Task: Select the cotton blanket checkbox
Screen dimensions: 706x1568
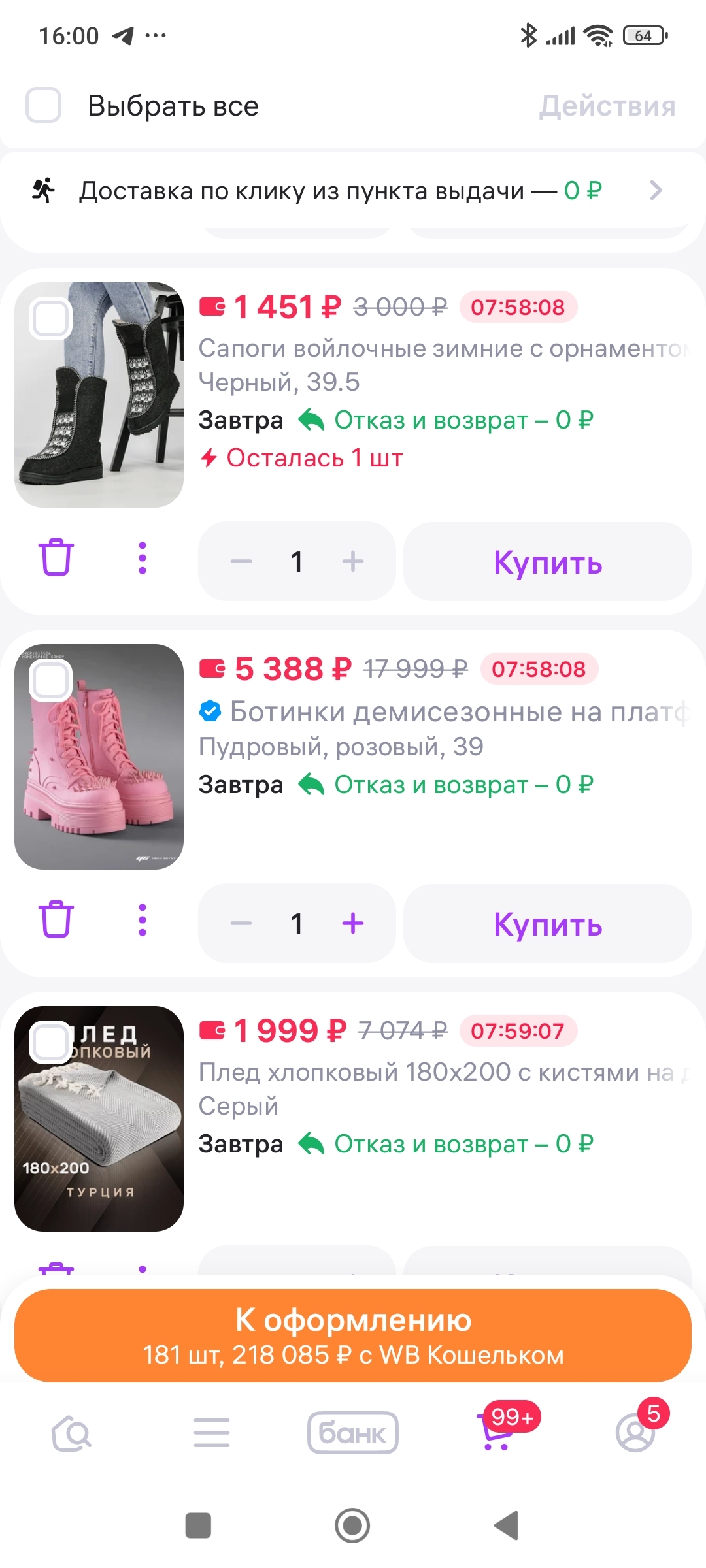Action: [51, 1042]
